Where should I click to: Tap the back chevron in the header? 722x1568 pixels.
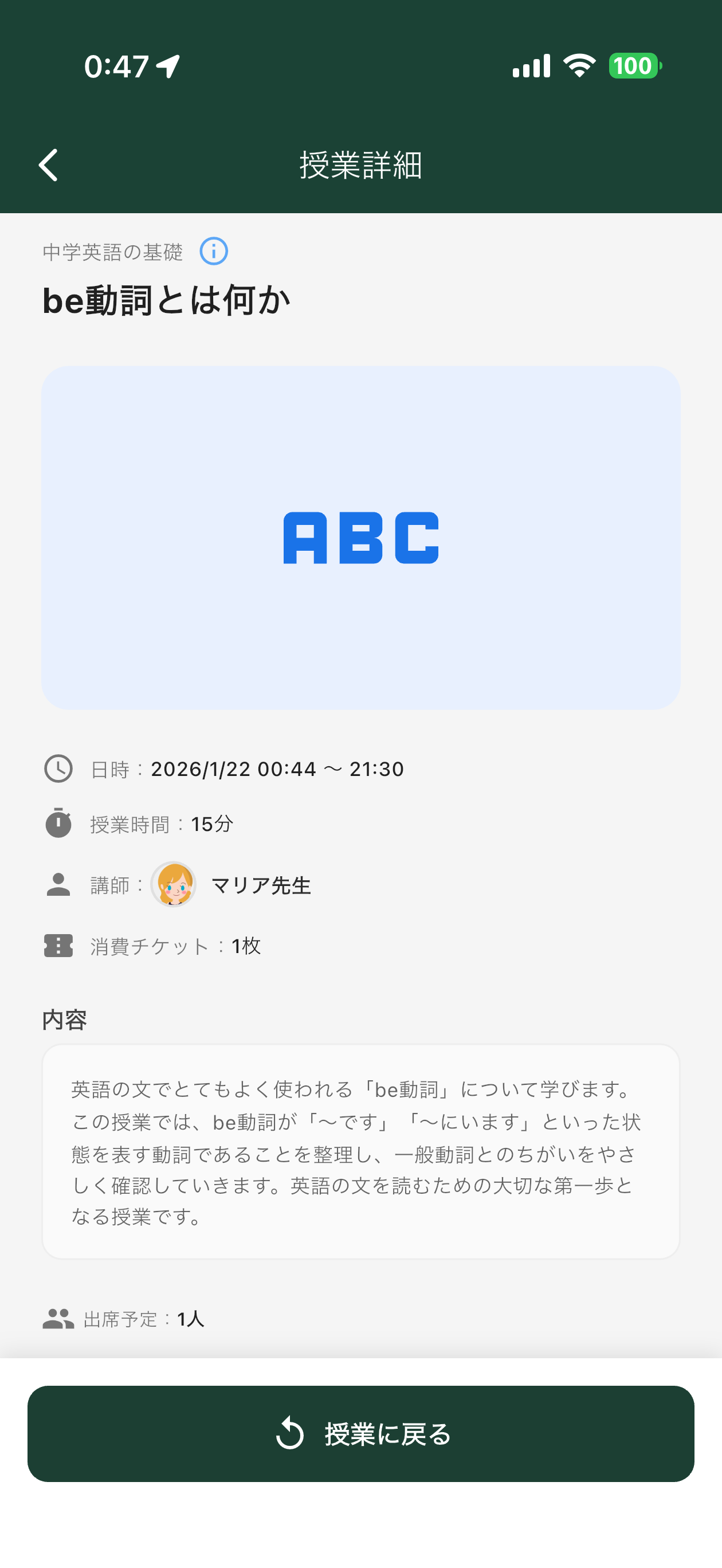coord(49,166)
